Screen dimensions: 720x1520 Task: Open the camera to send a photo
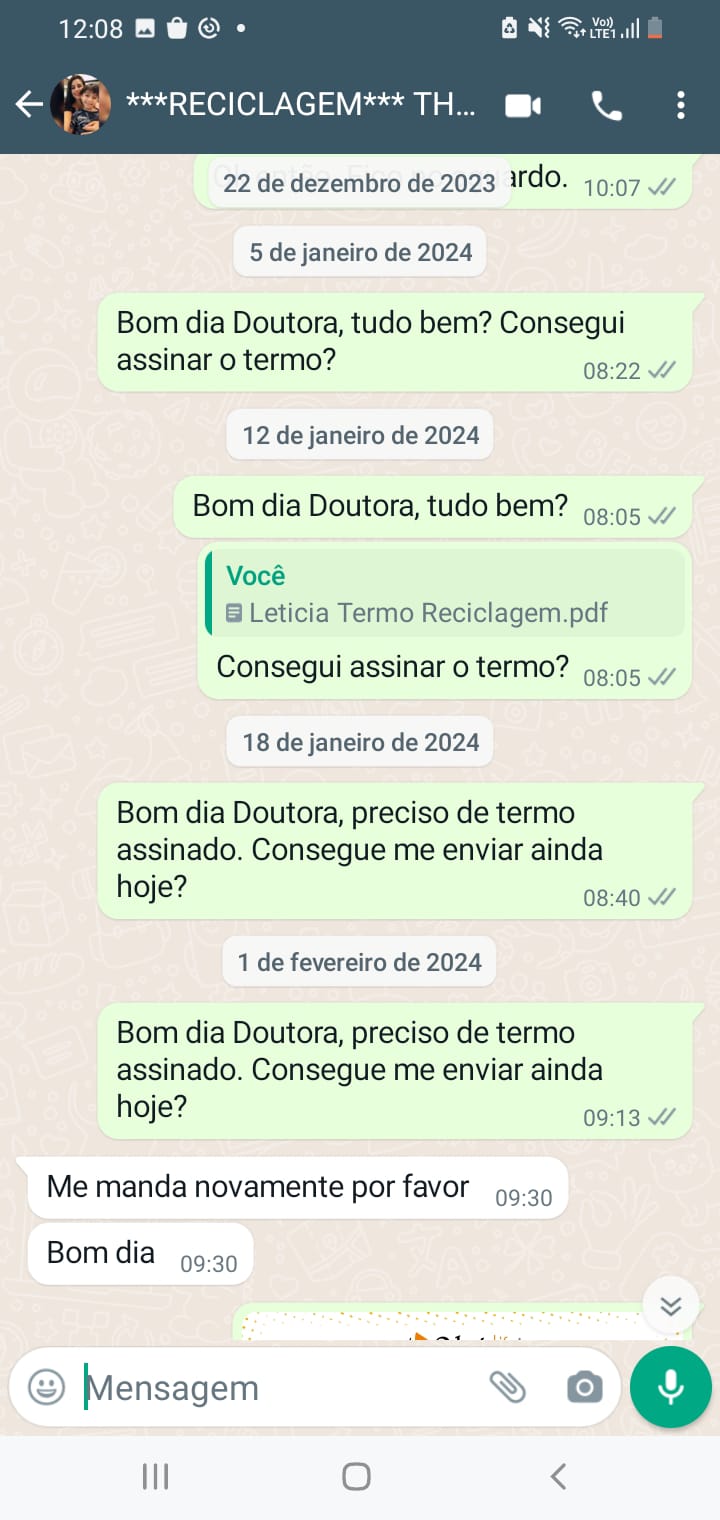pyautogui.click(x=585, y=1387)
